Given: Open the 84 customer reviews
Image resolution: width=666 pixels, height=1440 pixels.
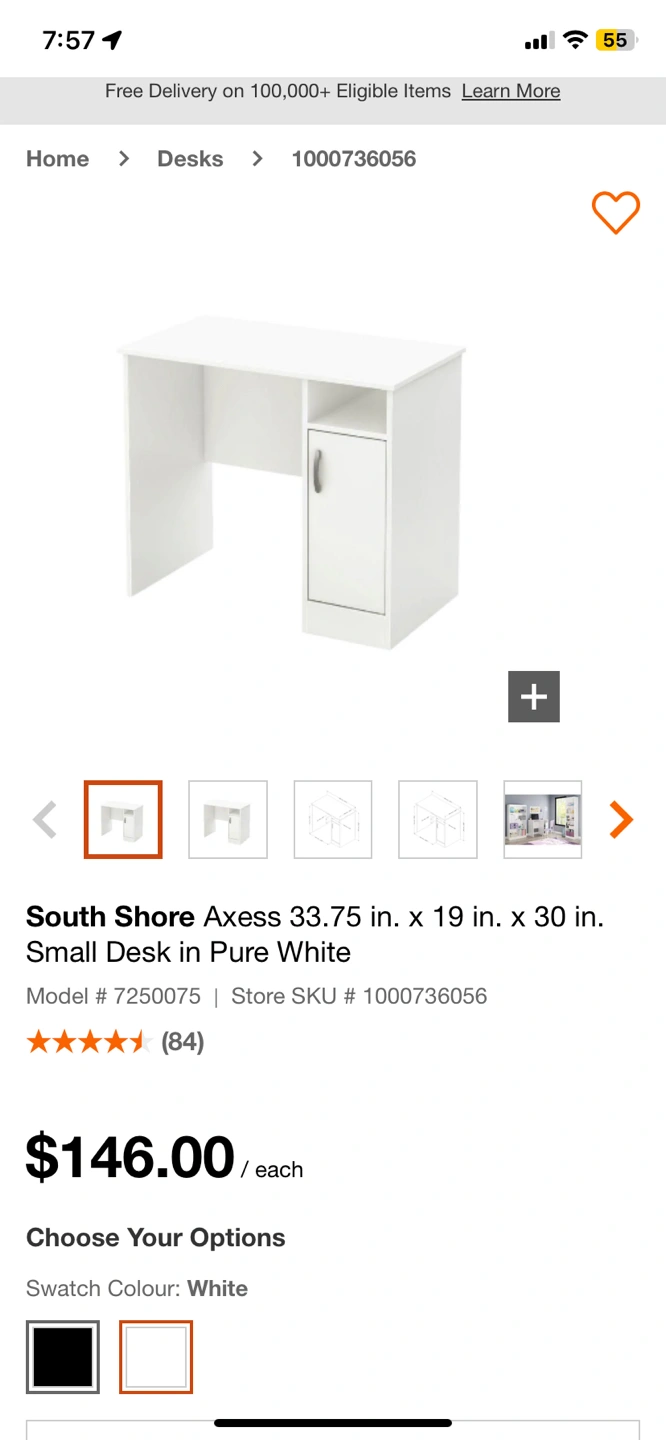Looking at the screenshot, I should (182, 1042).
